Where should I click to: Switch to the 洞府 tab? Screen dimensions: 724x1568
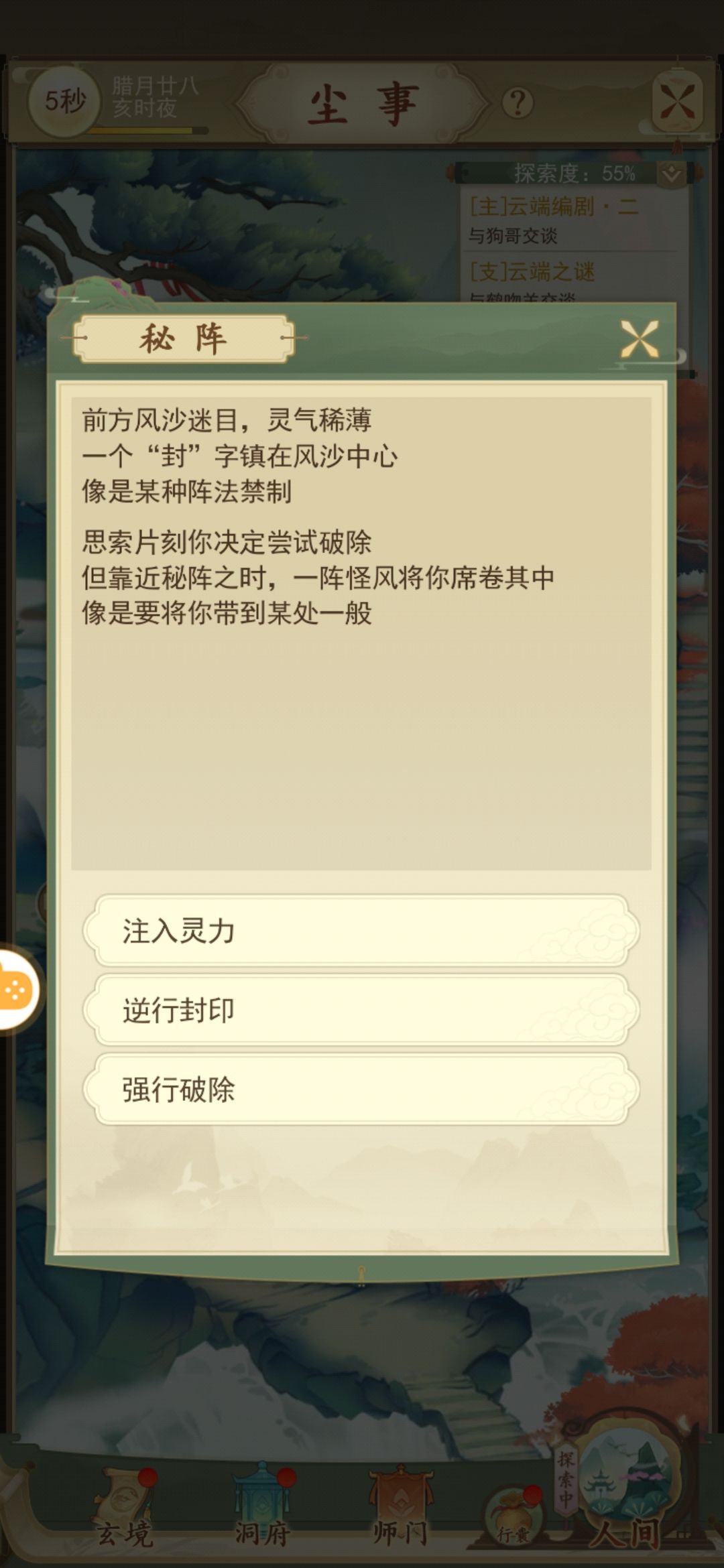pos(262,1508)
